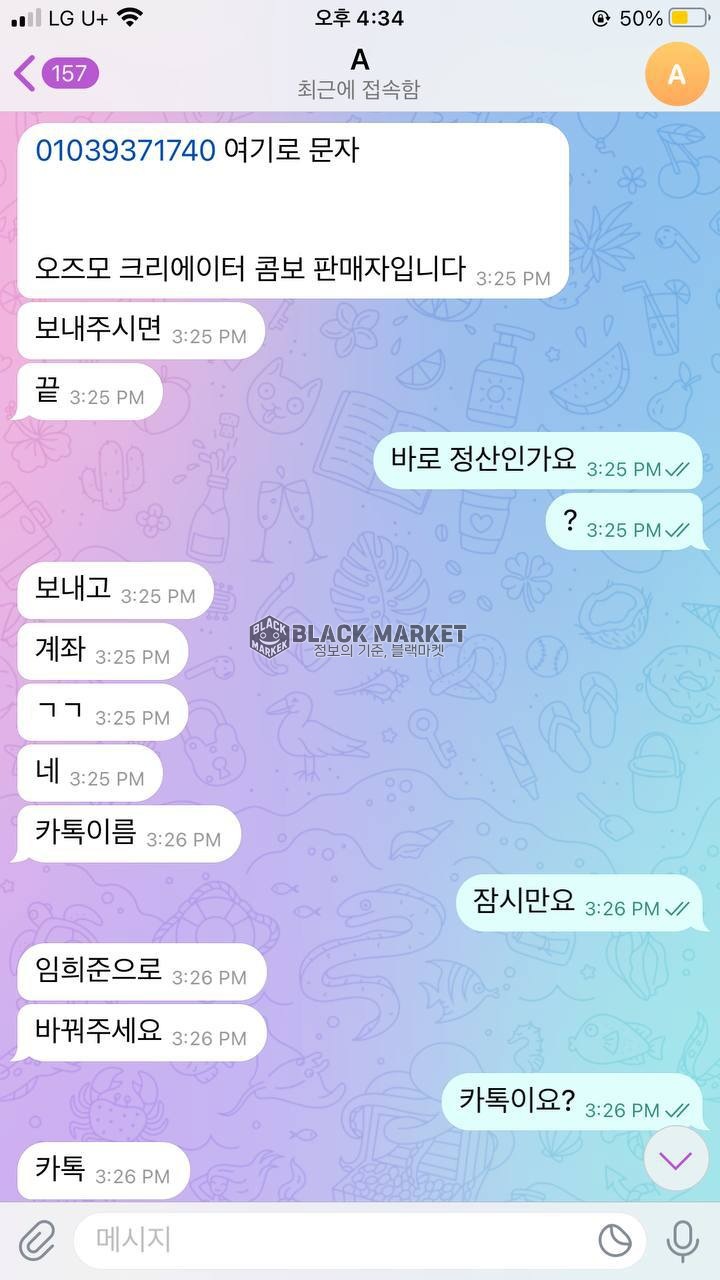
Task: Jump to latest messages with down arrow
Action: point(676,1160)
